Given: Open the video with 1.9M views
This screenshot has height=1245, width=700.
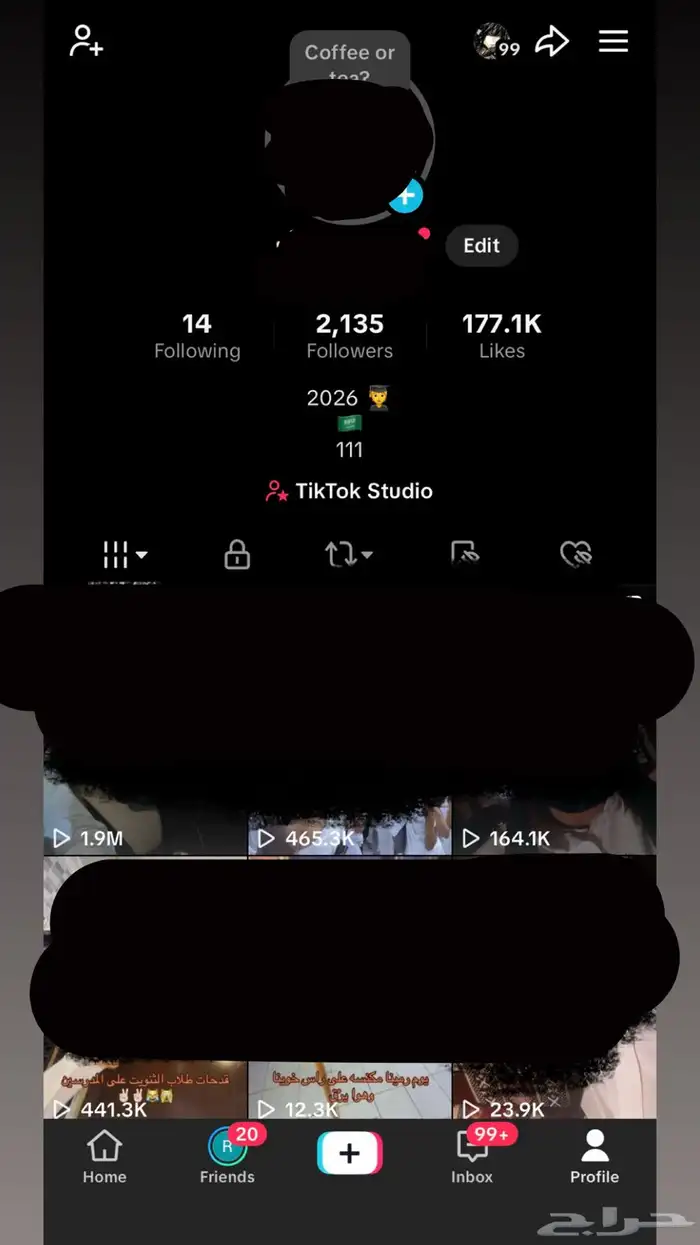Looking at the screenshot, I should pyautogui.click(x=145, y=810).
